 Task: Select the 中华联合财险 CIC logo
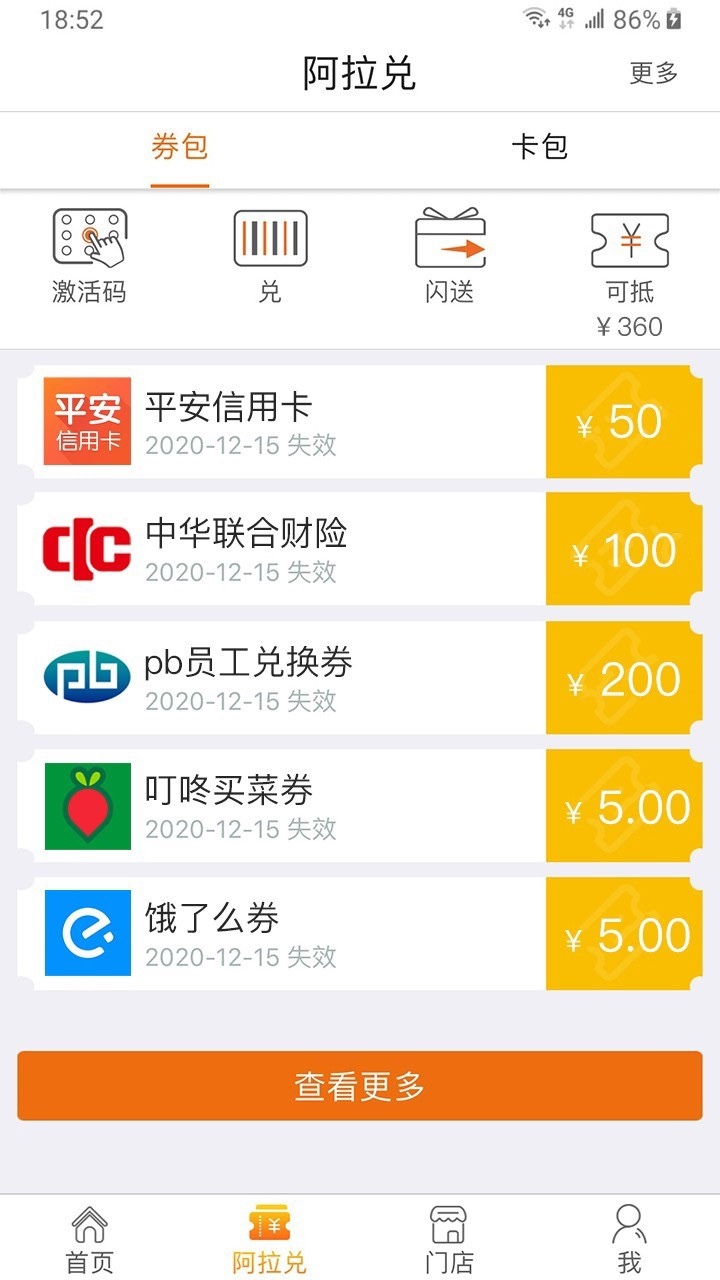click(x=86, y=549)
